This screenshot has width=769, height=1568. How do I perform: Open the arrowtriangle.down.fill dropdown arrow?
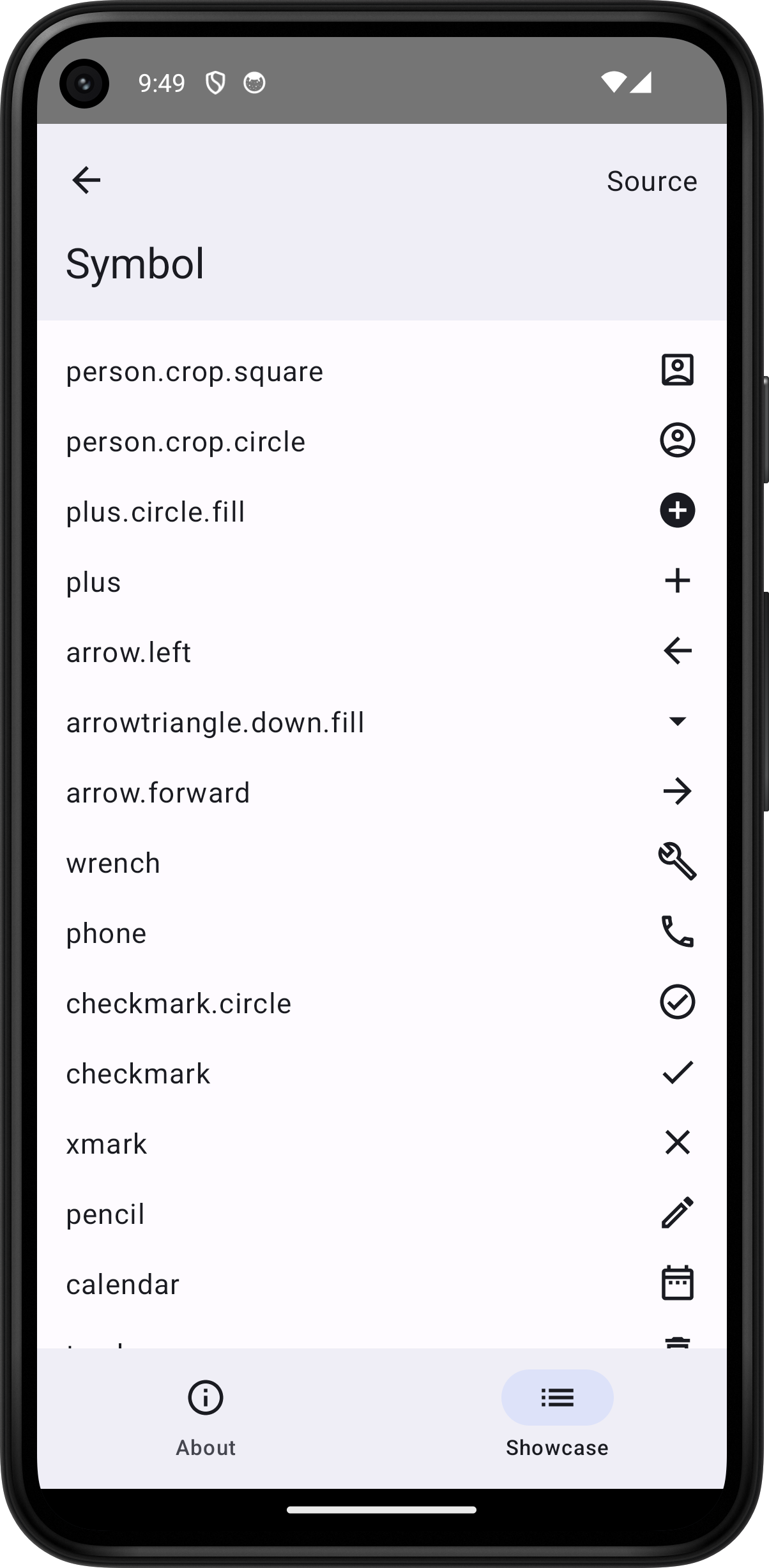point(678,721)
